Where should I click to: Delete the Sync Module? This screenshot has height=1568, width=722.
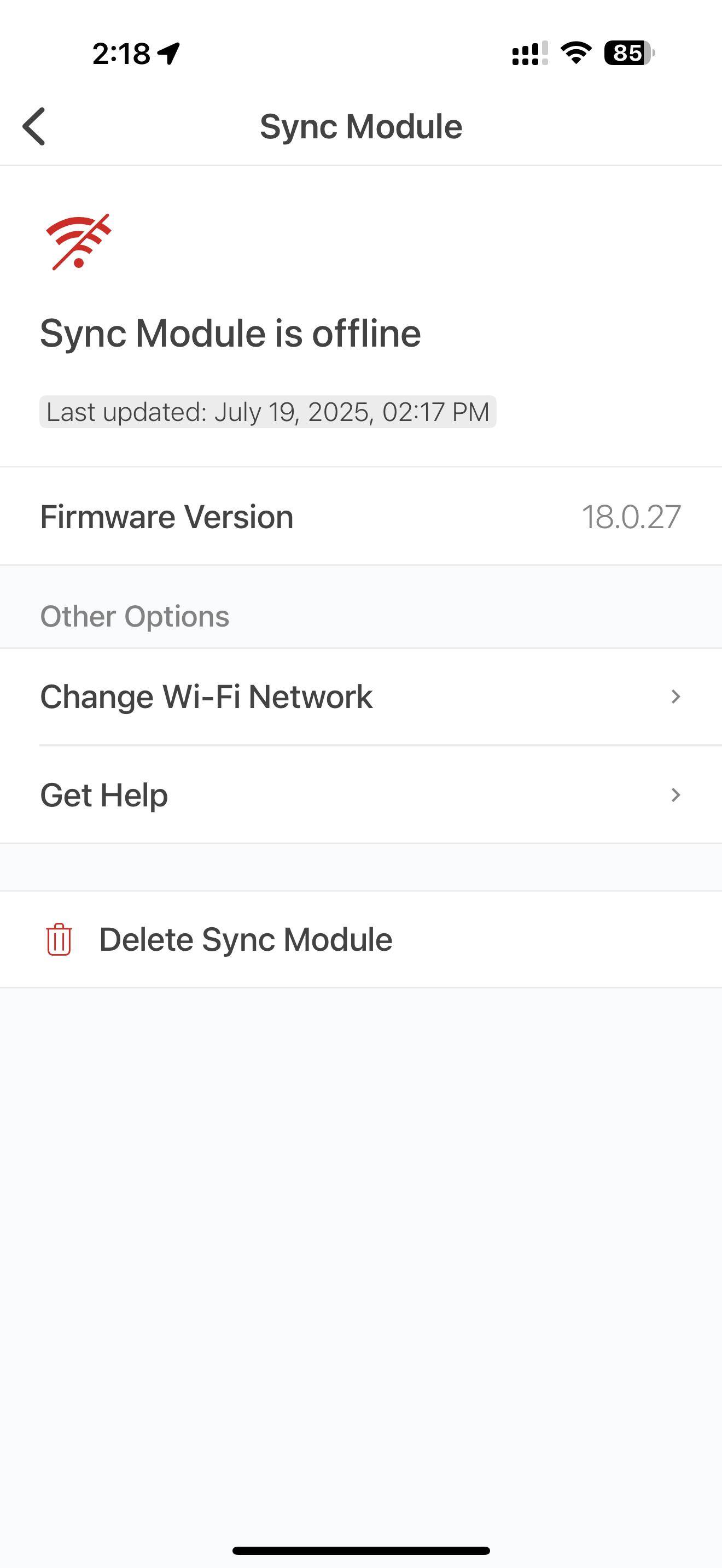(244, 939)
